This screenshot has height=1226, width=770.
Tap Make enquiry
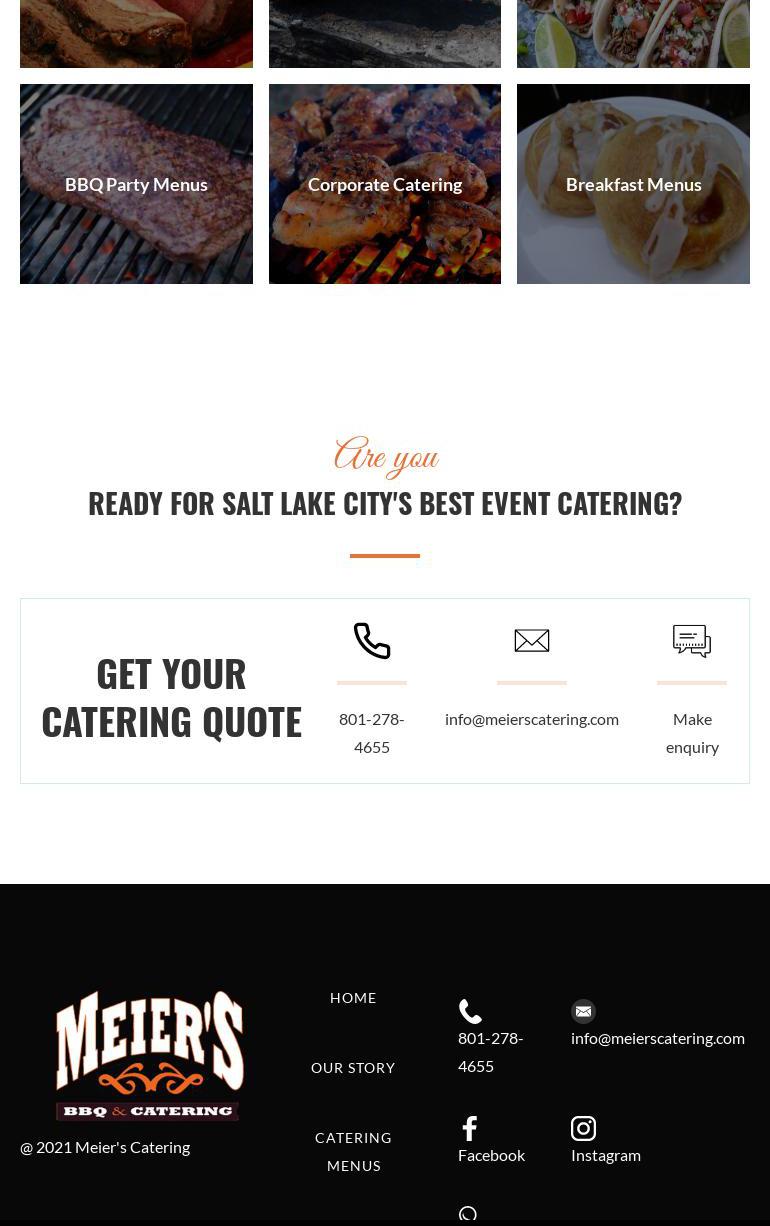[x=692, y=732]
